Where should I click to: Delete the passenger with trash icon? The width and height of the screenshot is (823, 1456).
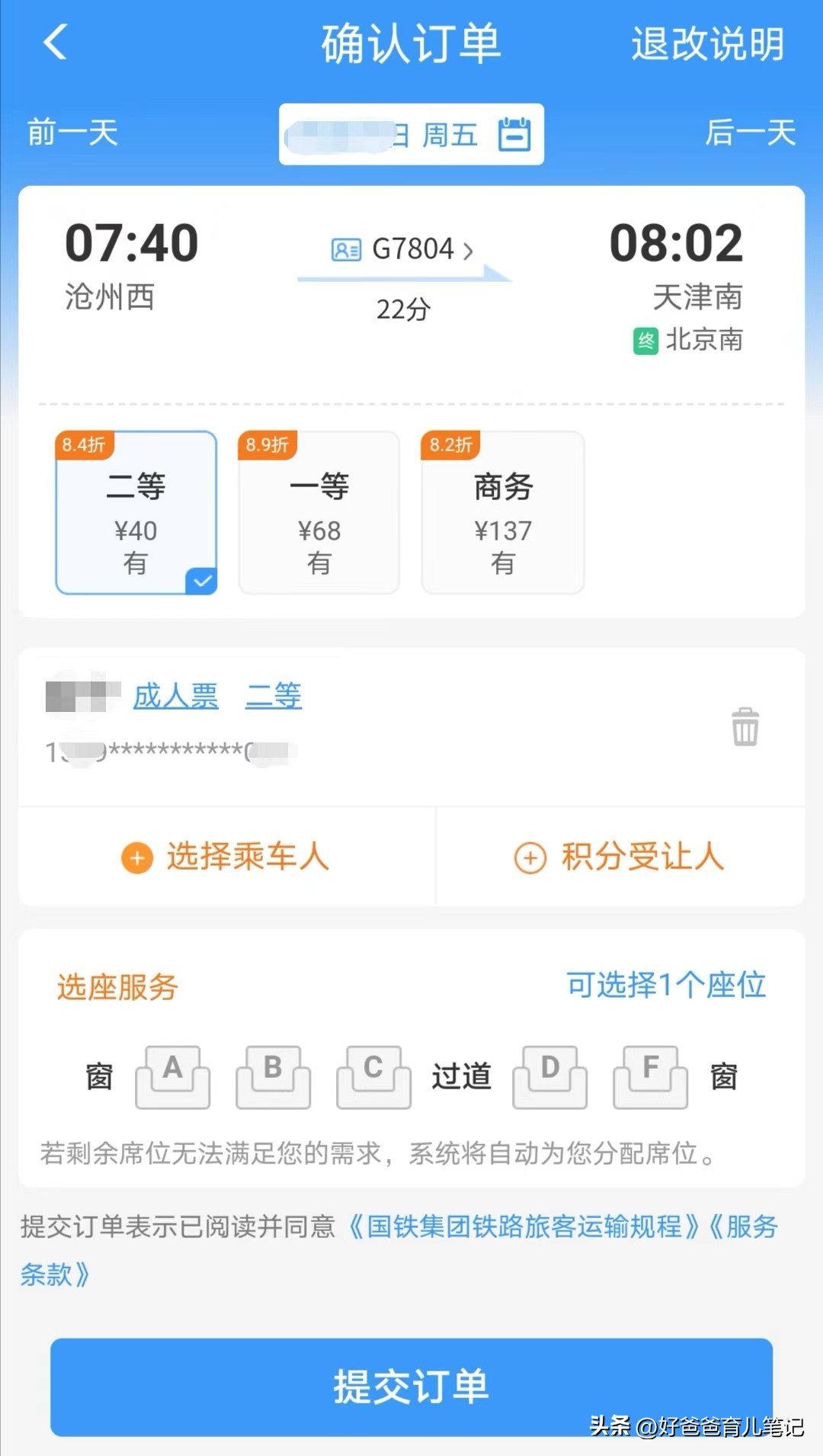[x=745, y=726]
